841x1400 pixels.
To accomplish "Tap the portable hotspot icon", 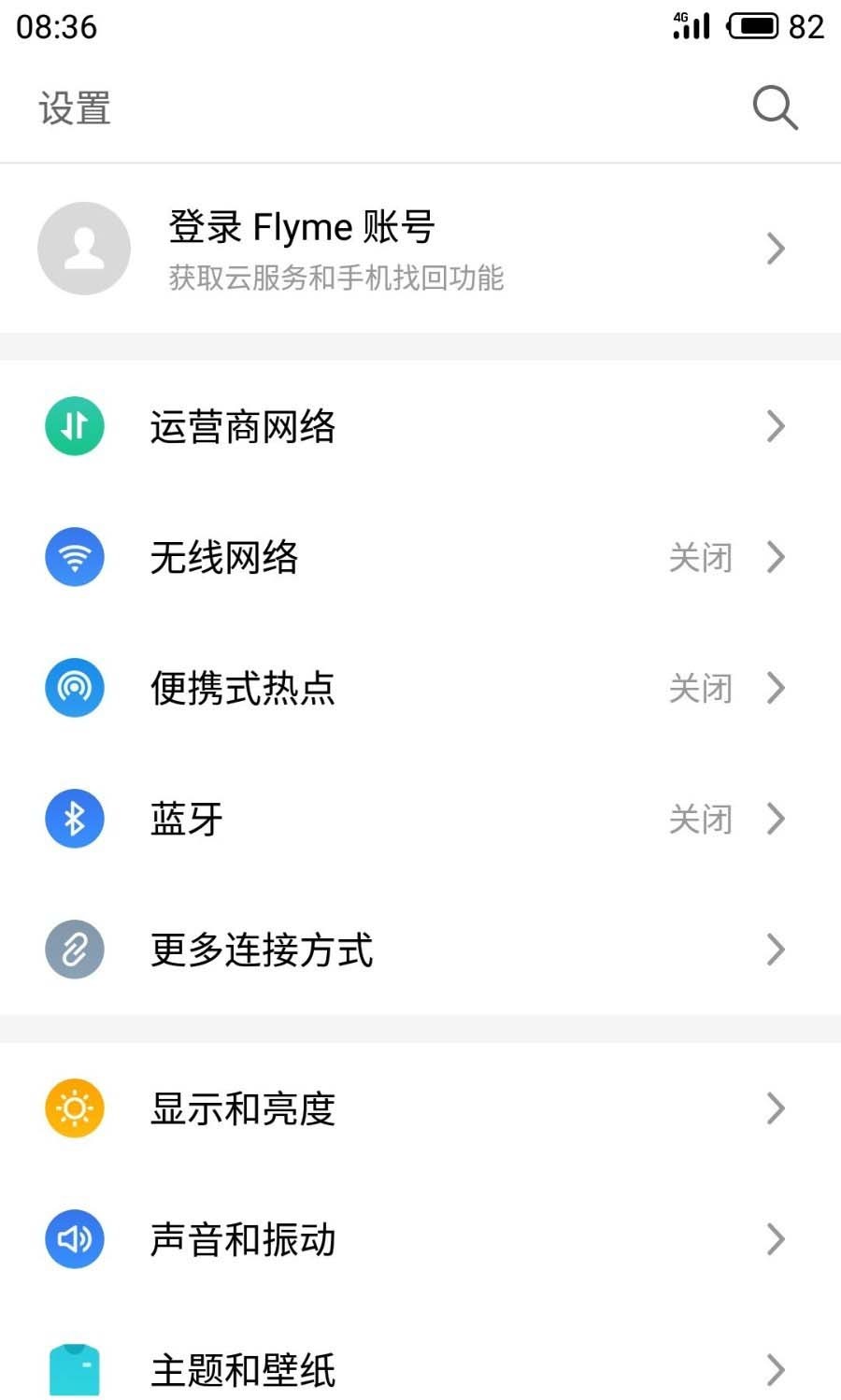I will pyautogui.click(x=74, y=688).
